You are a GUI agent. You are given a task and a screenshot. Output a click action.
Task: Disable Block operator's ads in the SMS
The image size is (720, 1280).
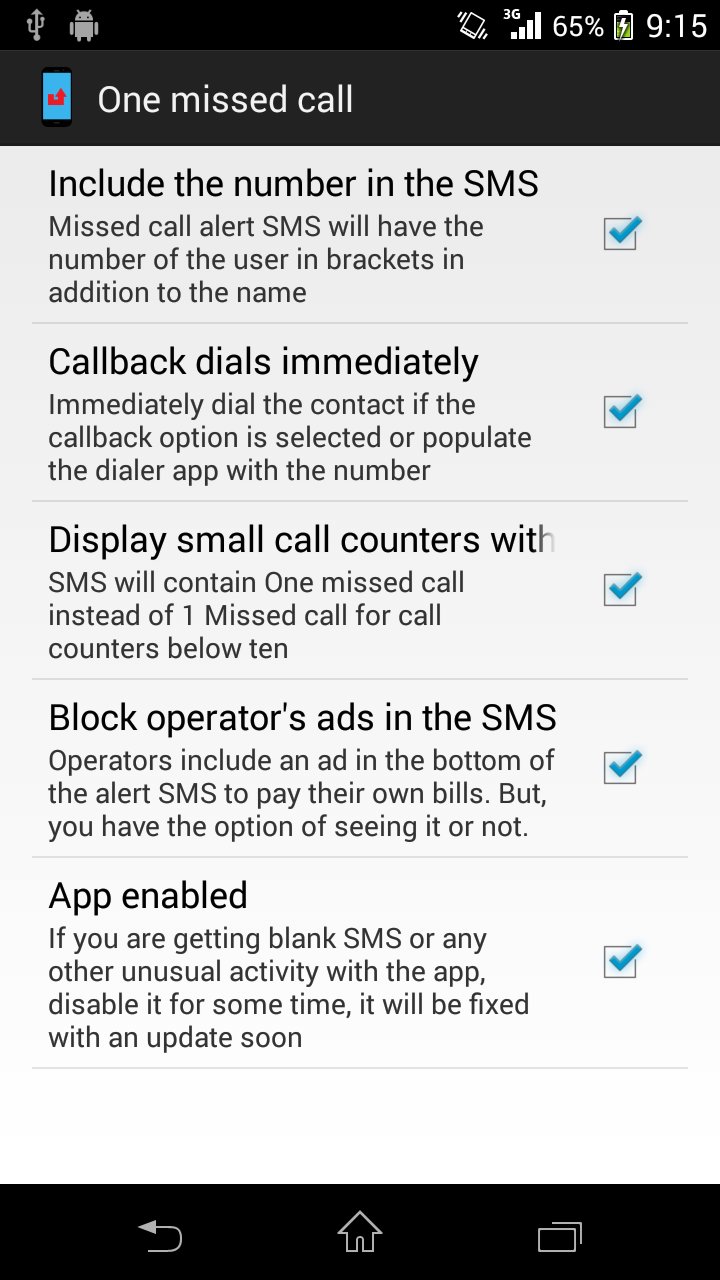tap(620, 767)
